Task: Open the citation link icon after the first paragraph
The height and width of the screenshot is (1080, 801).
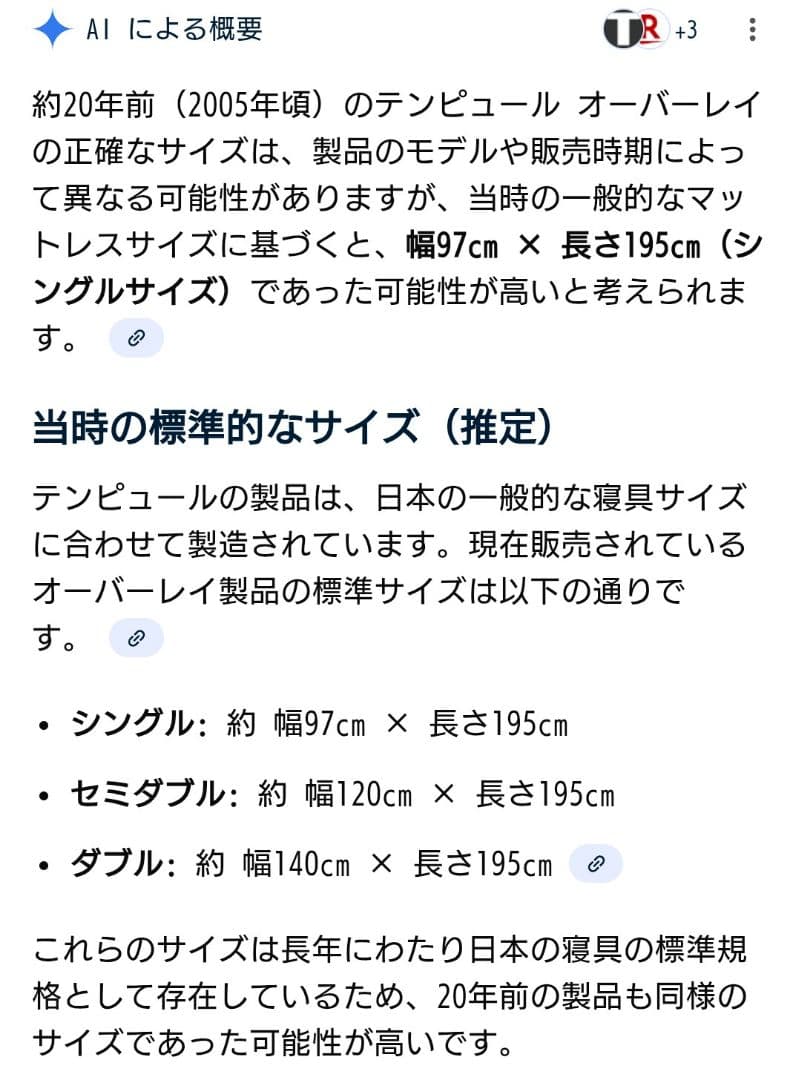Action: [136, 338]
